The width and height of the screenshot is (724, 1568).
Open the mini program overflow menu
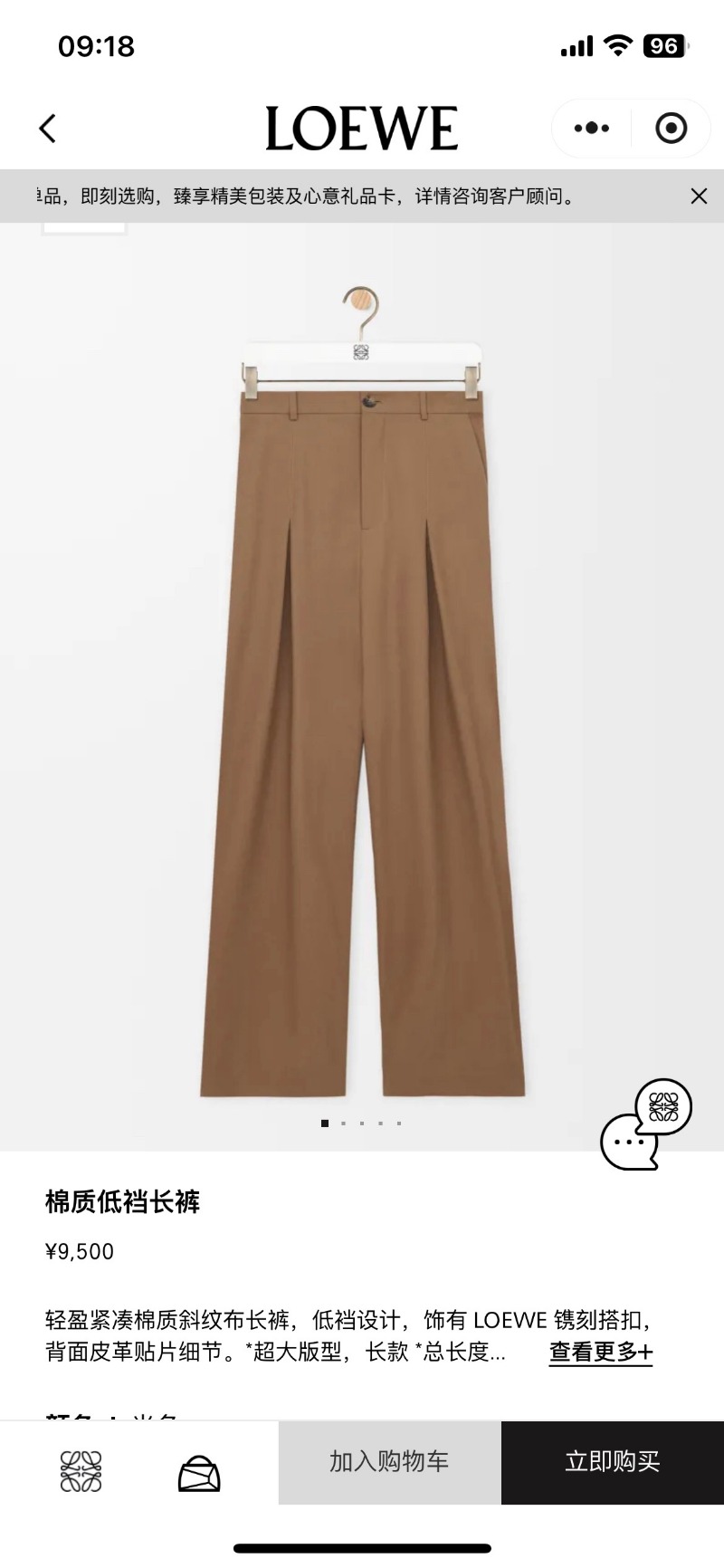592,129
